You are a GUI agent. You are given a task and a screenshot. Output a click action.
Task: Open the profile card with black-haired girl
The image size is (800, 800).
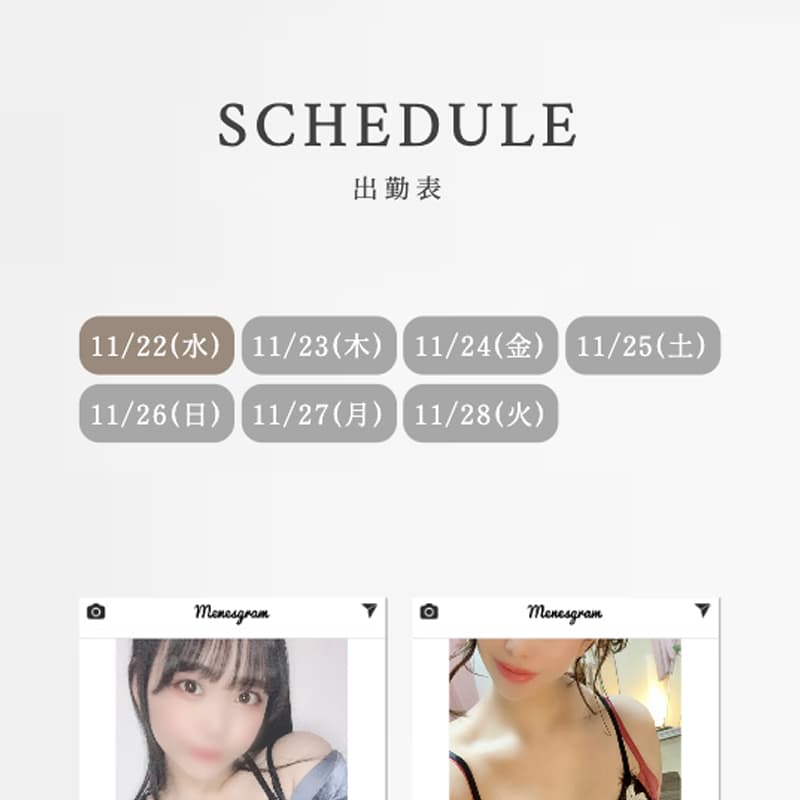click(232, 715)
